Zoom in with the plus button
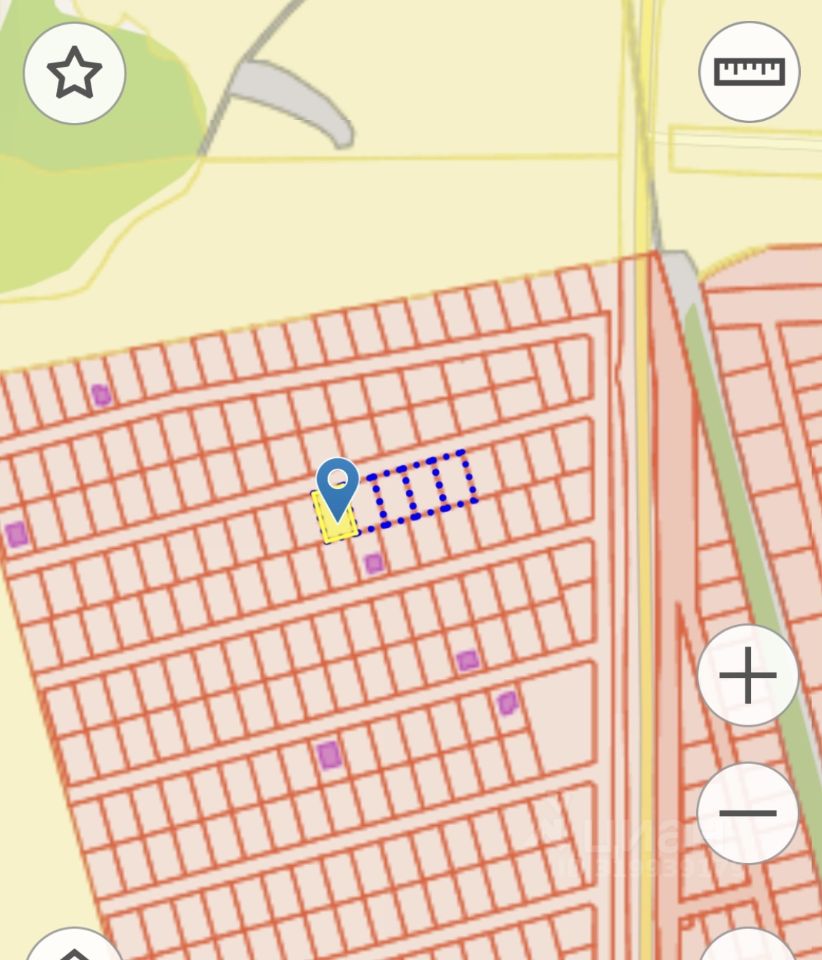 pyautogui.click(x=747, y=676)
